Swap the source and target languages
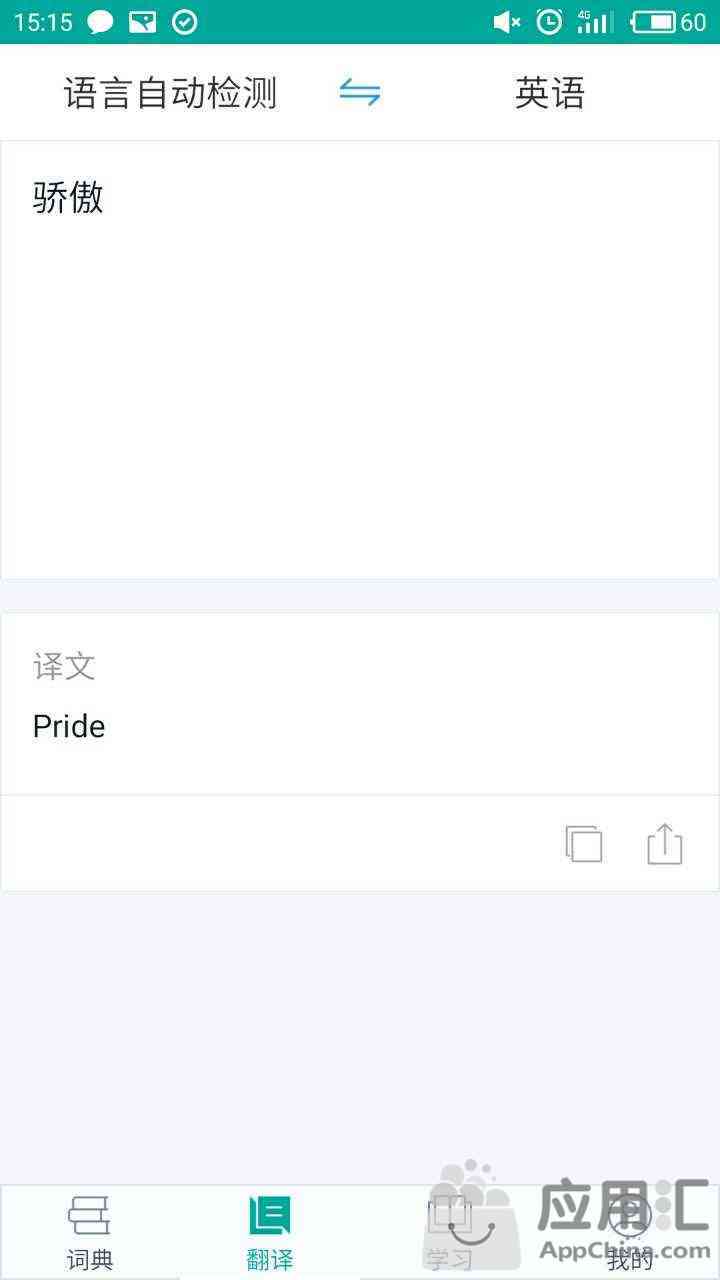The width and height of the screenshot is (720, 1280). point(360,93)
